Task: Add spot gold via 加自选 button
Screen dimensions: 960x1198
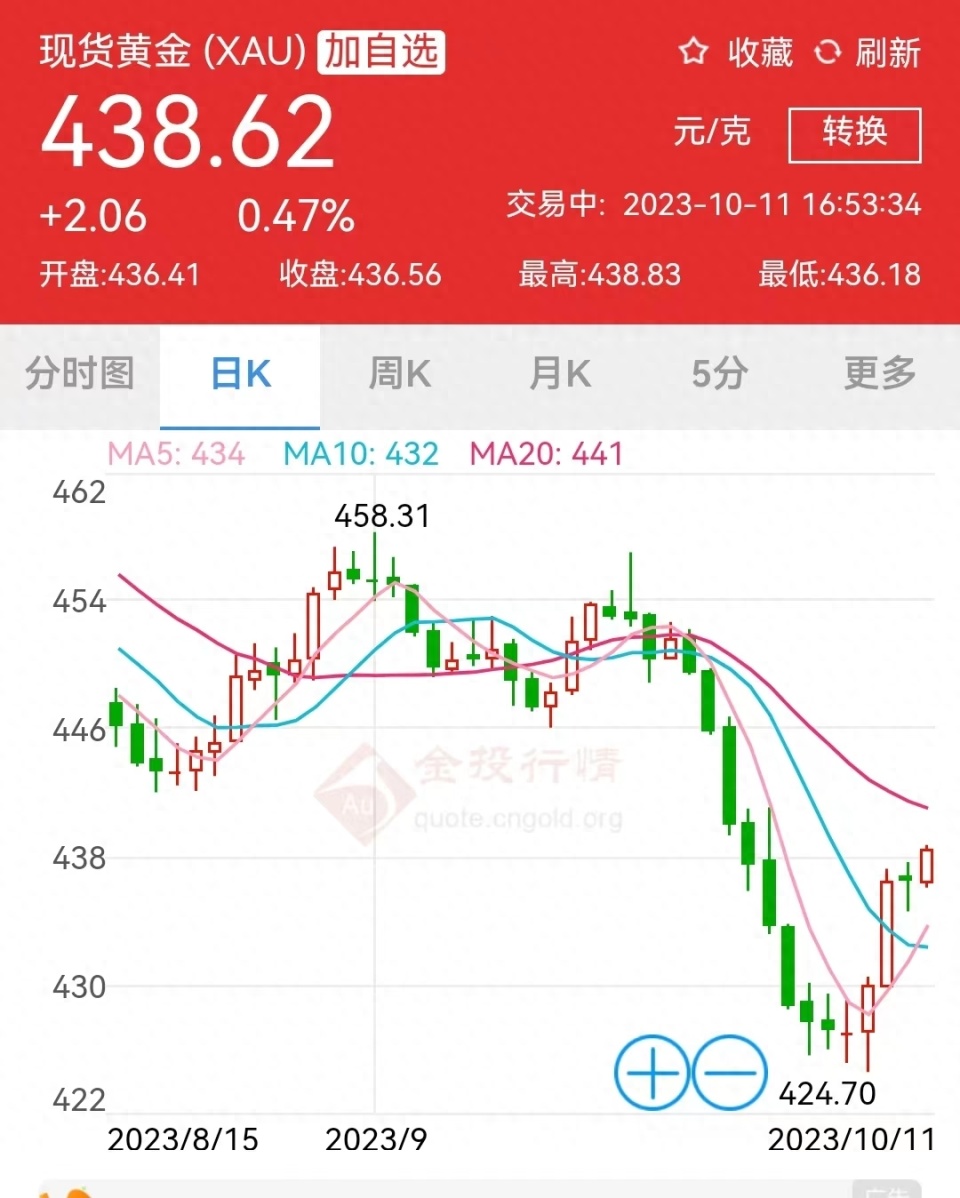Action: pyautogui.click(x=381, y=52)
